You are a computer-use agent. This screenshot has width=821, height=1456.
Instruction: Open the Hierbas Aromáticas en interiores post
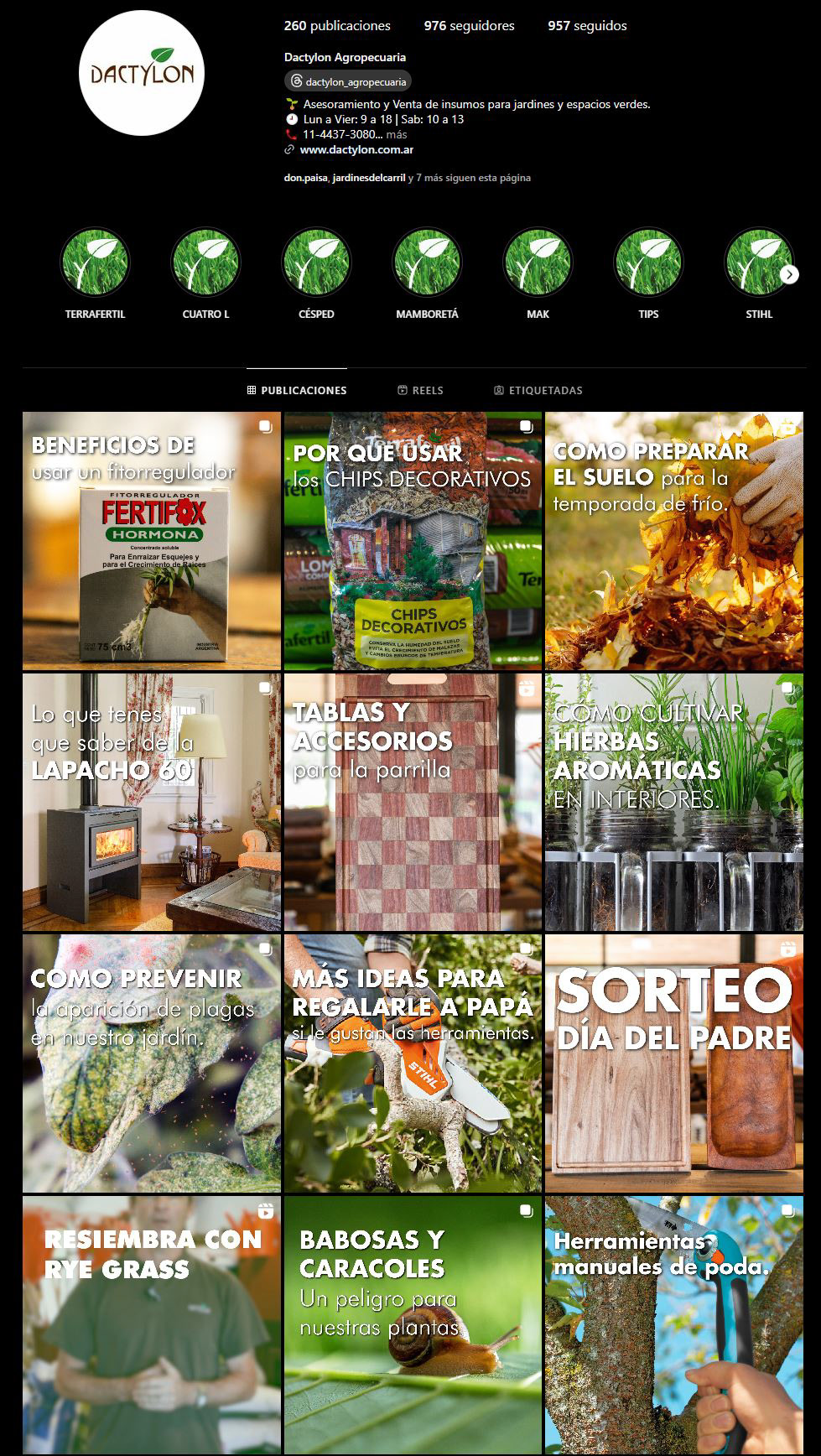click(674, 802)
